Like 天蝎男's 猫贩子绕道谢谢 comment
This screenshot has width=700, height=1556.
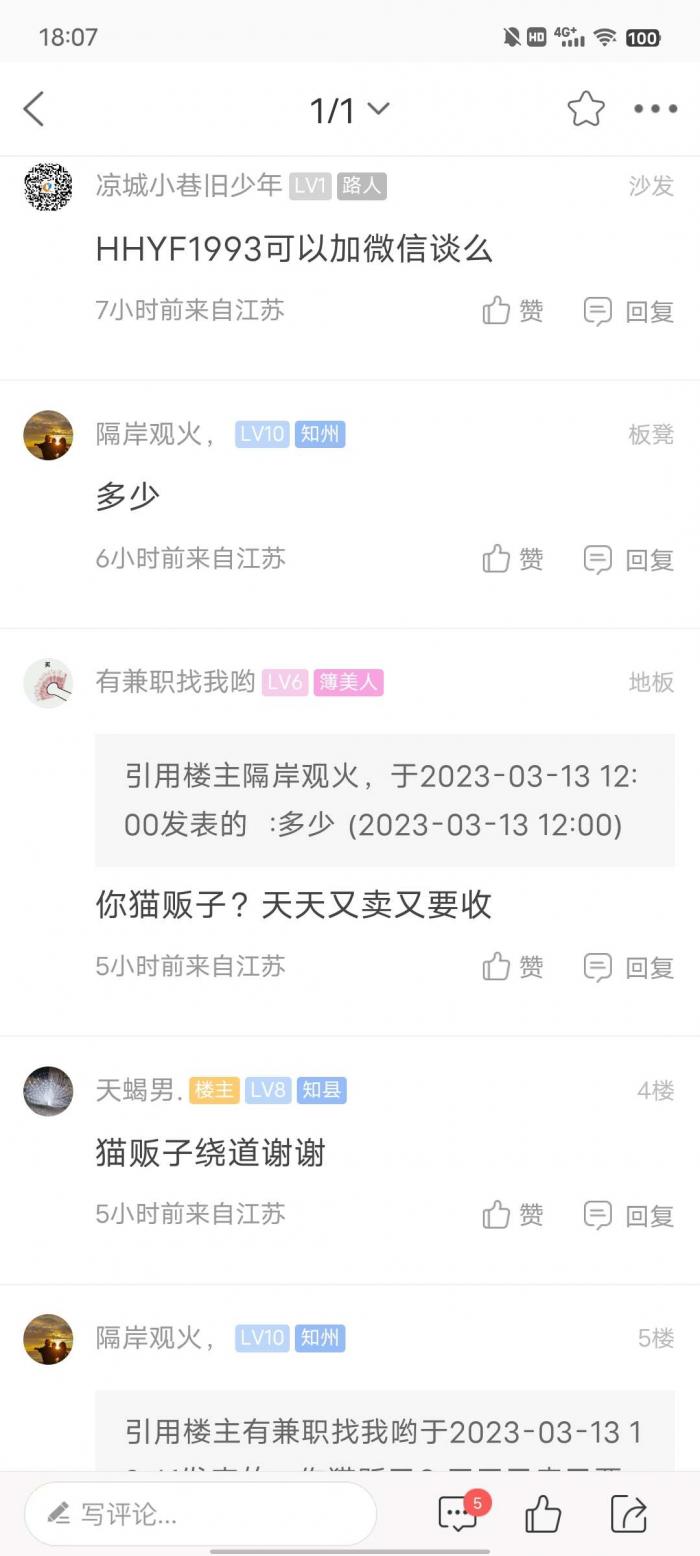513,1215
